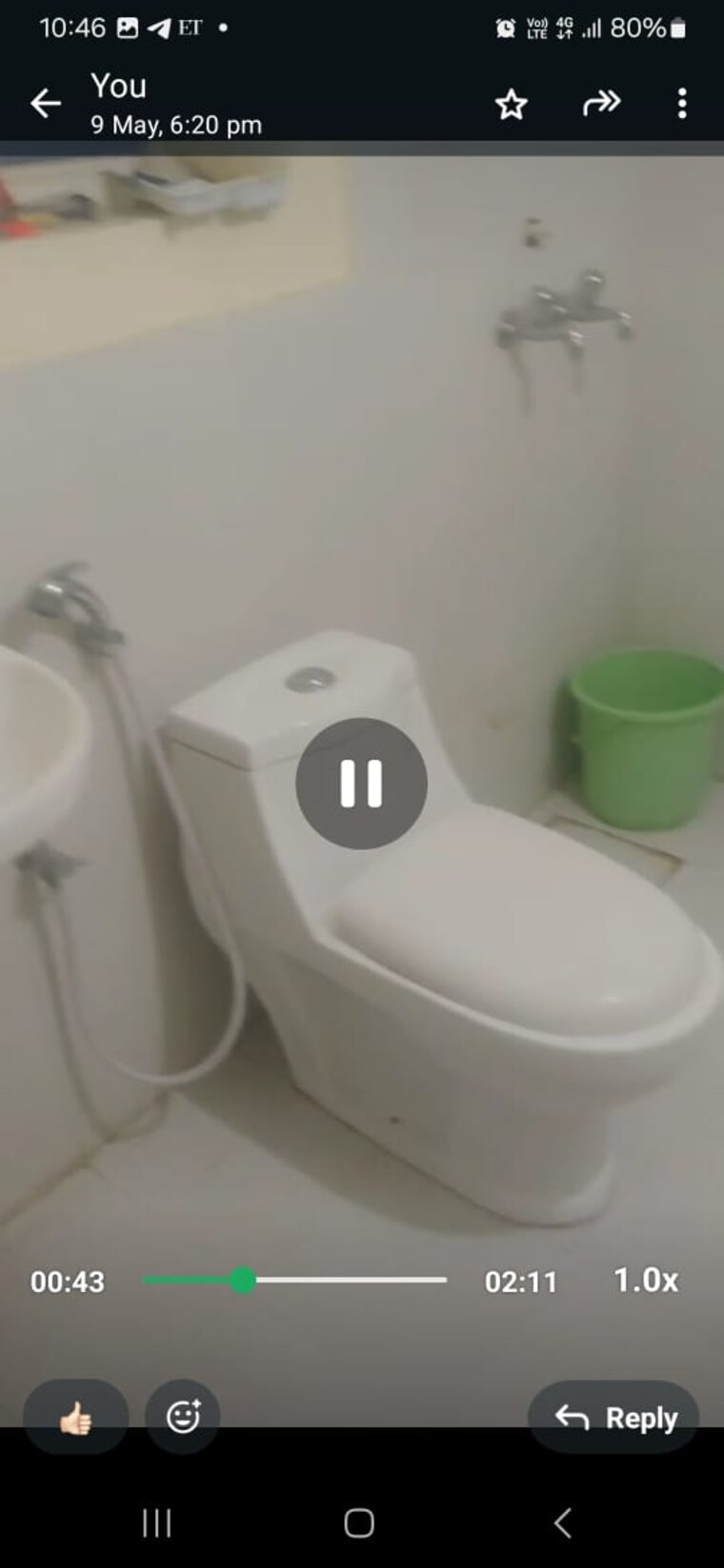React with the thumbs up emoji

click(76, 1418)
